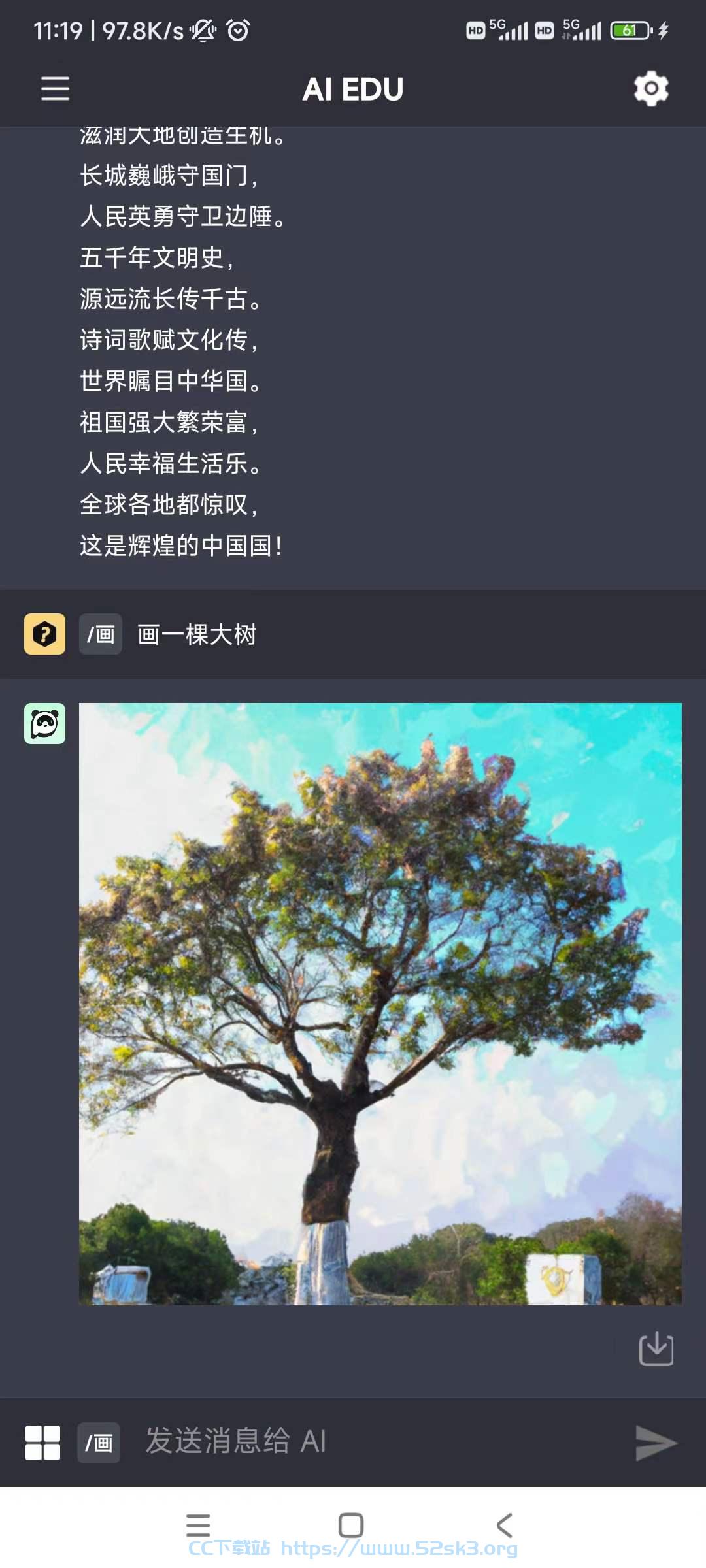Tap the /画 mode chip in input bar
This screenshot has width=706, height=1568.
(99, 1443)
